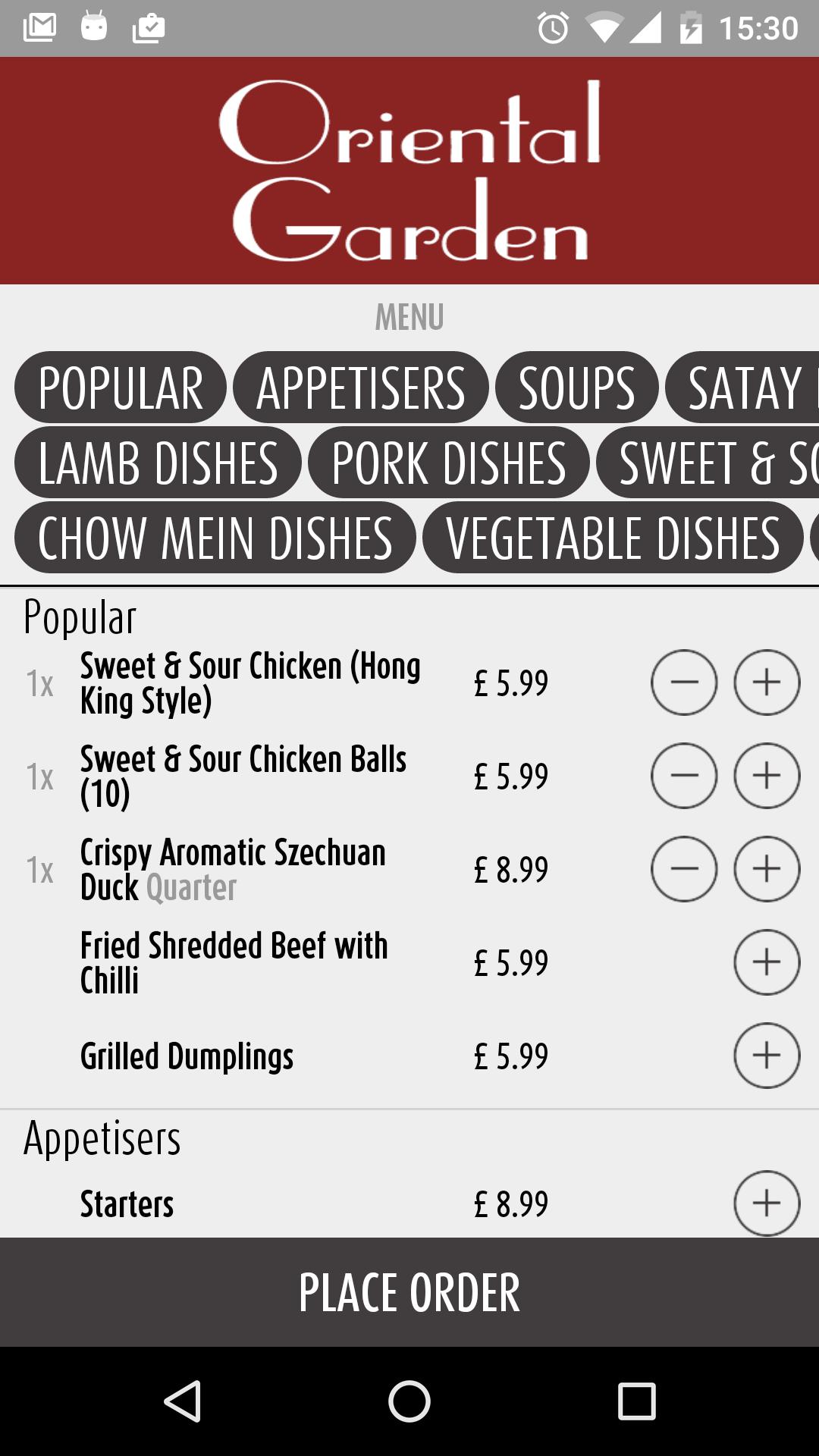The height and width of the screenshot is (1456, 819).
Task: Decrease Sweet & Sour Chicken Balls quantity
Action: point(683,776)
